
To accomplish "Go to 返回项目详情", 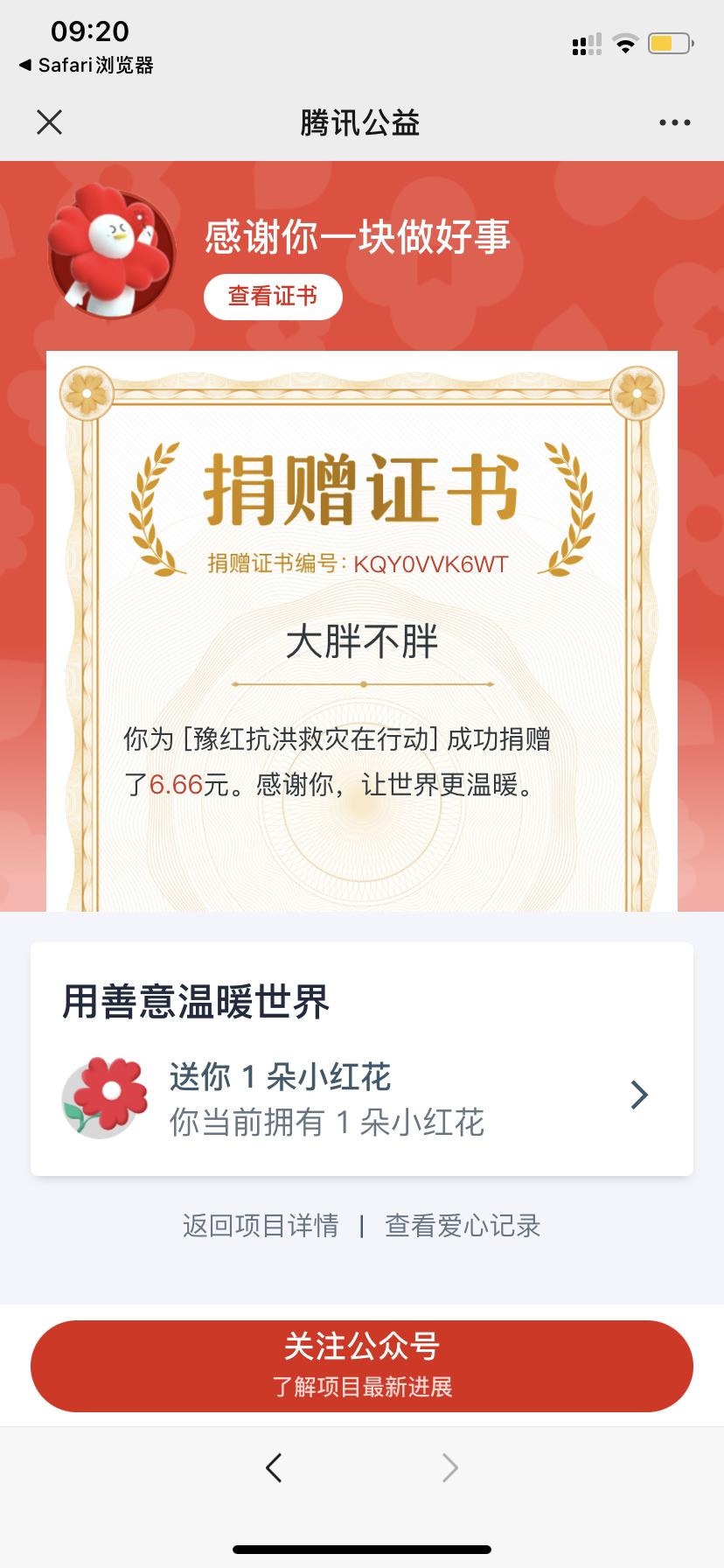I will [261, 1226].
